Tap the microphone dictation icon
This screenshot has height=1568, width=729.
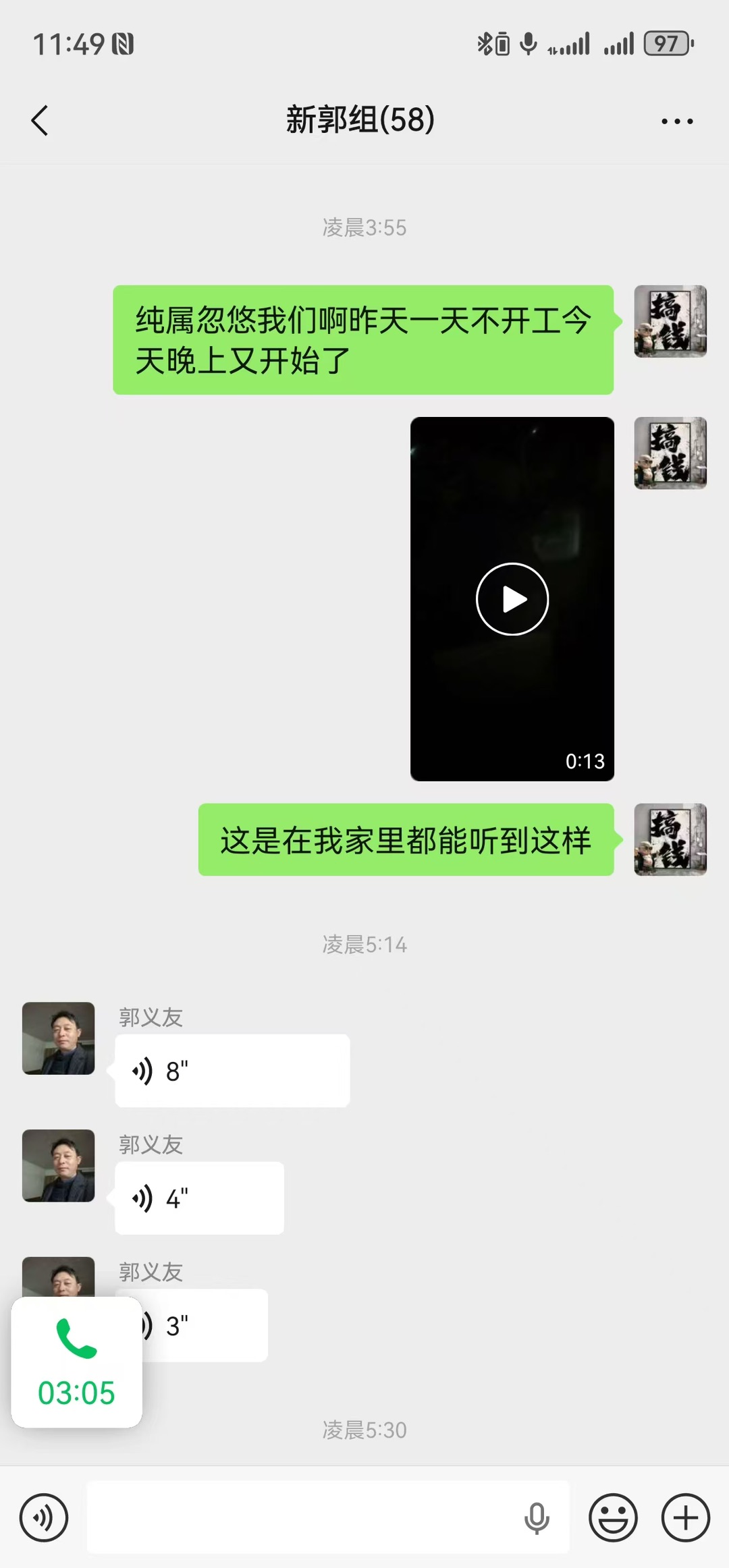tap(537, 1518)
